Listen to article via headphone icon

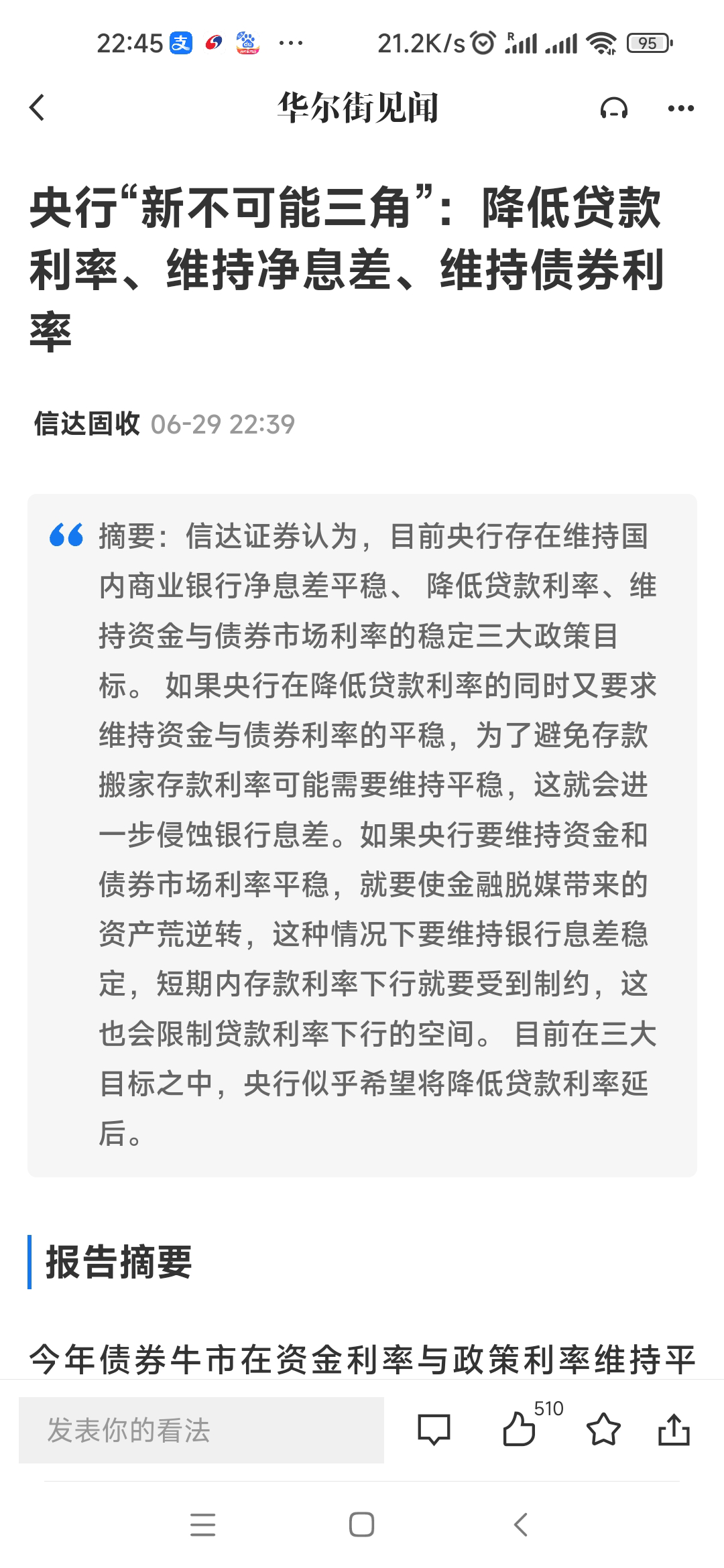613,108
